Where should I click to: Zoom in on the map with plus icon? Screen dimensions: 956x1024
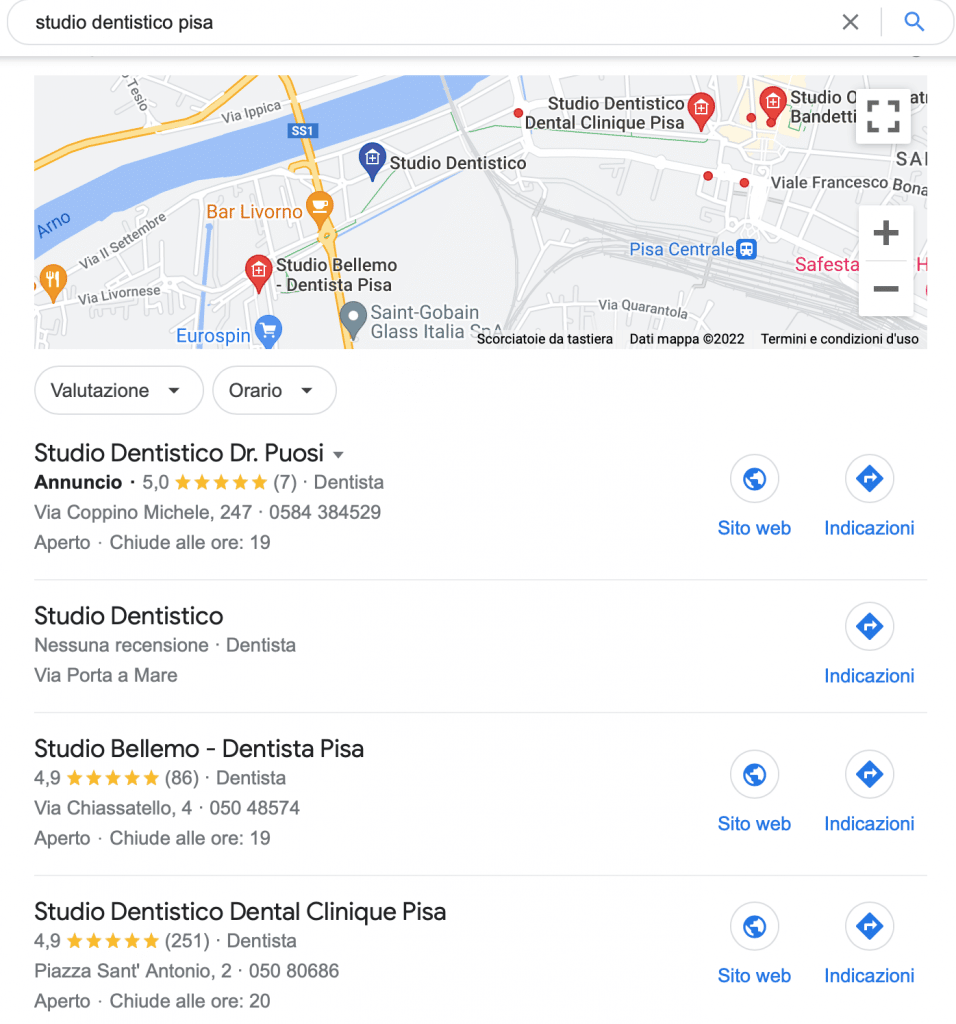[x=885, y=233]
